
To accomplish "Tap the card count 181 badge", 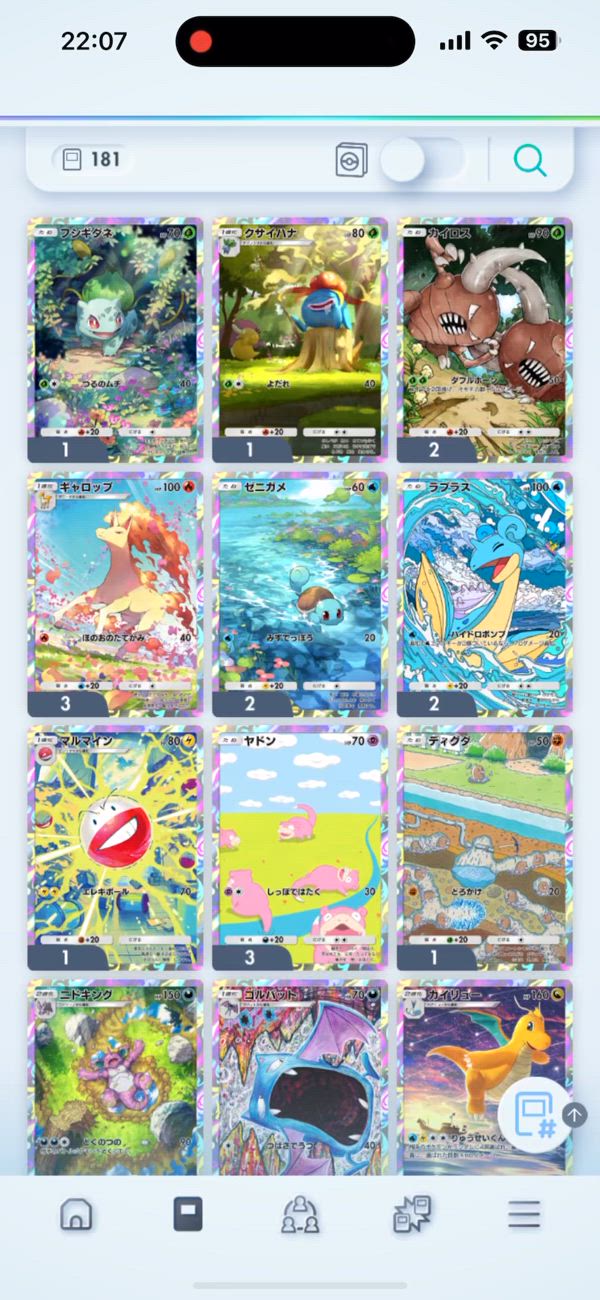I will click(91, 160).
